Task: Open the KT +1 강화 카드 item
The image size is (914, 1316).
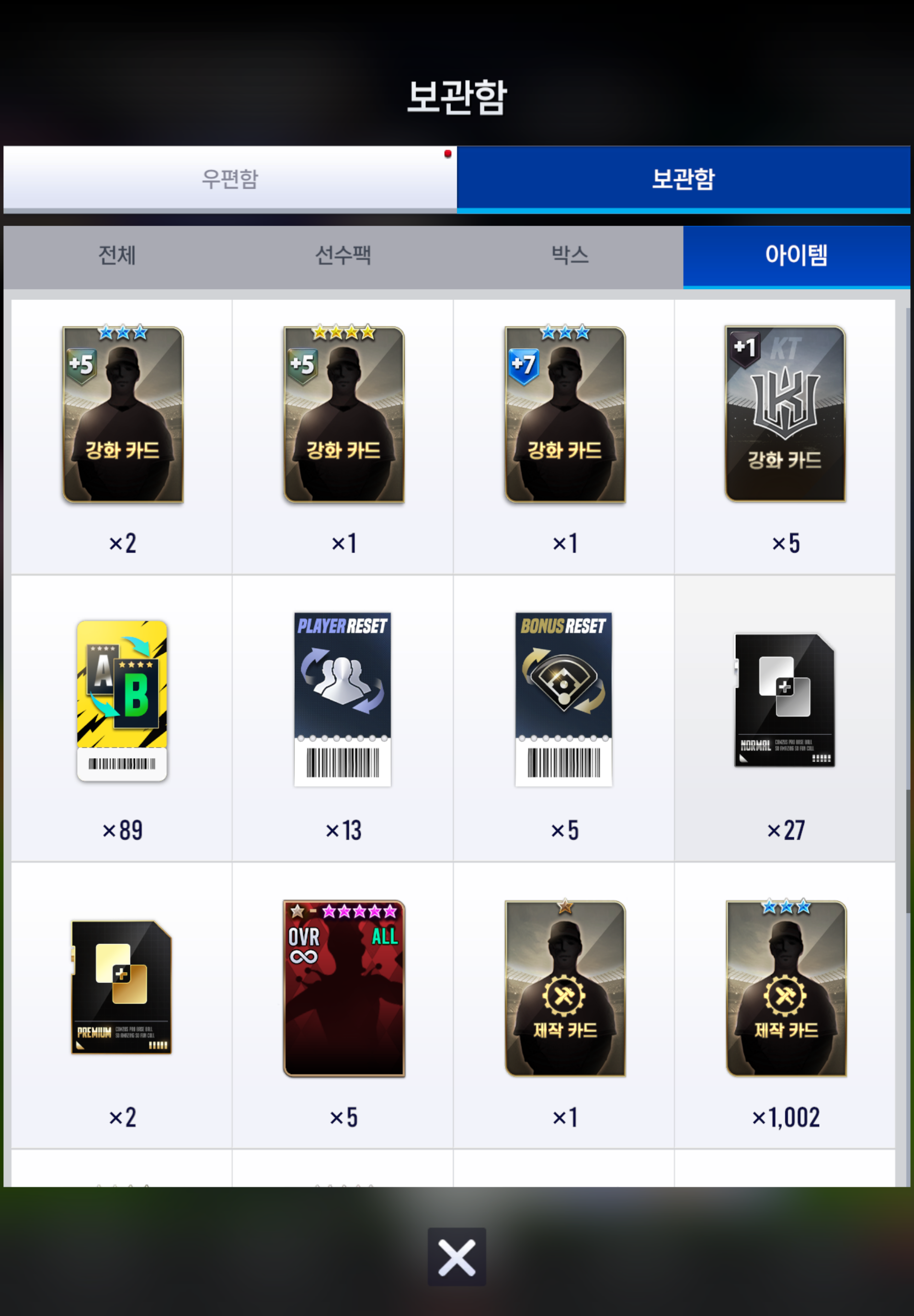Action: [x=785, y=414]
